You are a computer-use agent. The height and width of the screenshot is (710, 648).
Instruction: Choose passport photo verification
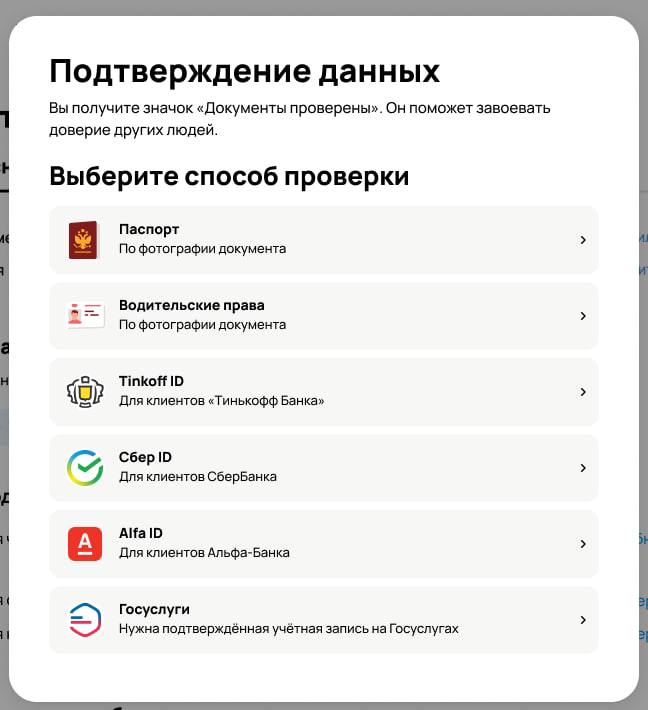tap(323, 240)
